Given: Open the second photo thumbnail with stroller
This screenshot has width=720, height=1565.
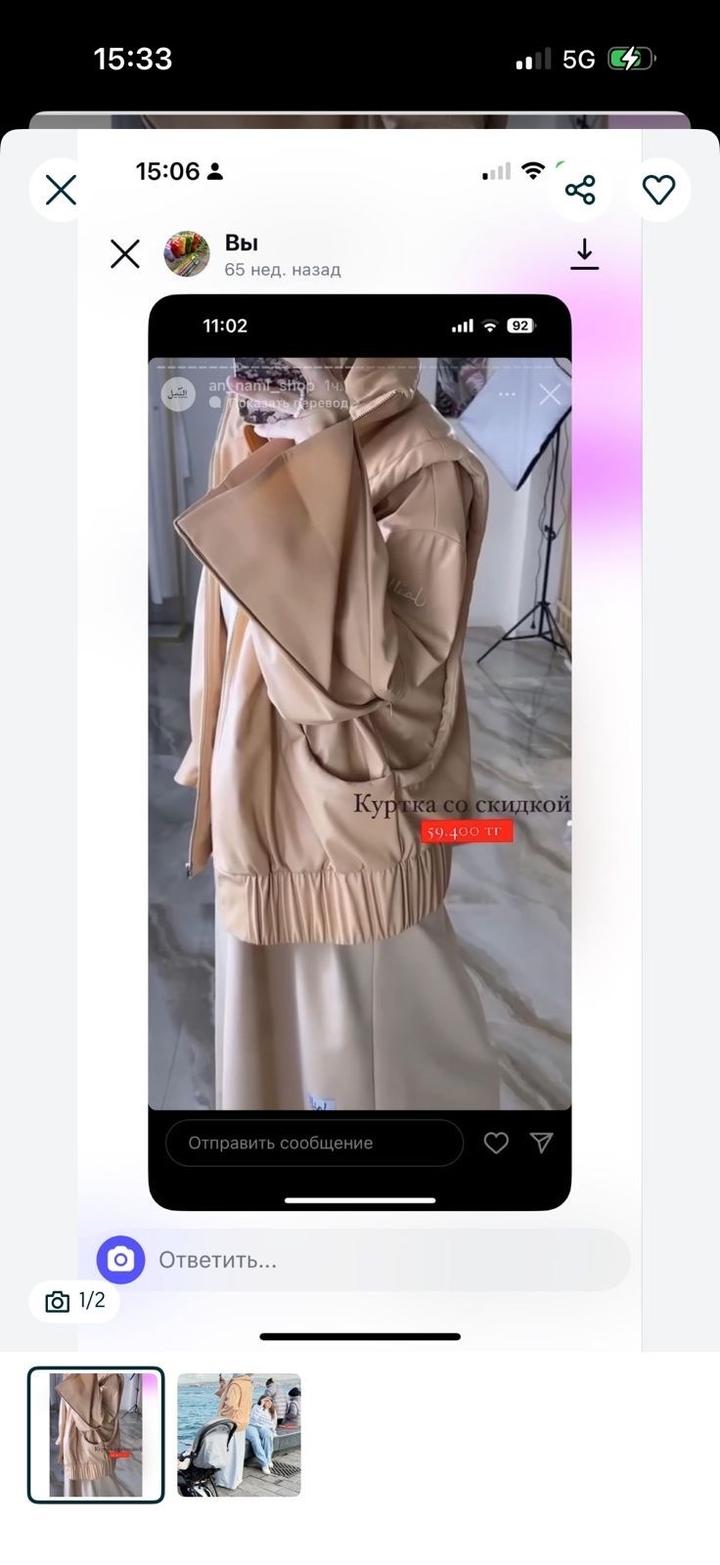Looking at the screenshot, I should (x=239, y=1434).
